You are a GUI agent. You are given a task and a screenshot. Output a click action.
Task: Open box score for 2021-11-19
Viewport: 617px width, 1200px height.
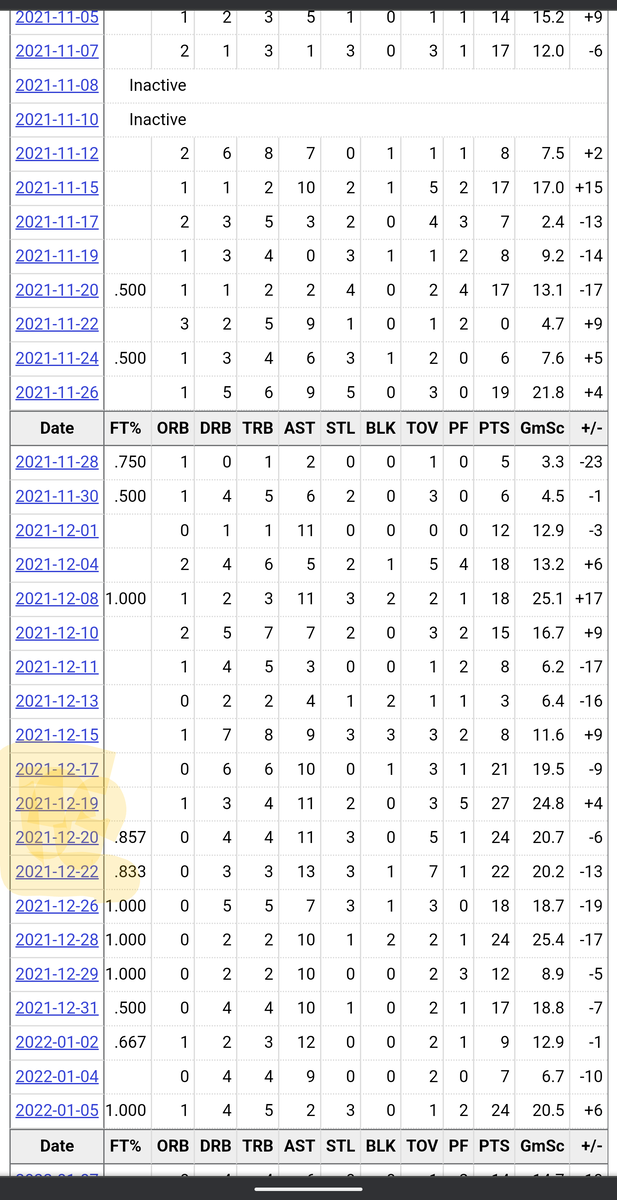(x=57, y=255)
